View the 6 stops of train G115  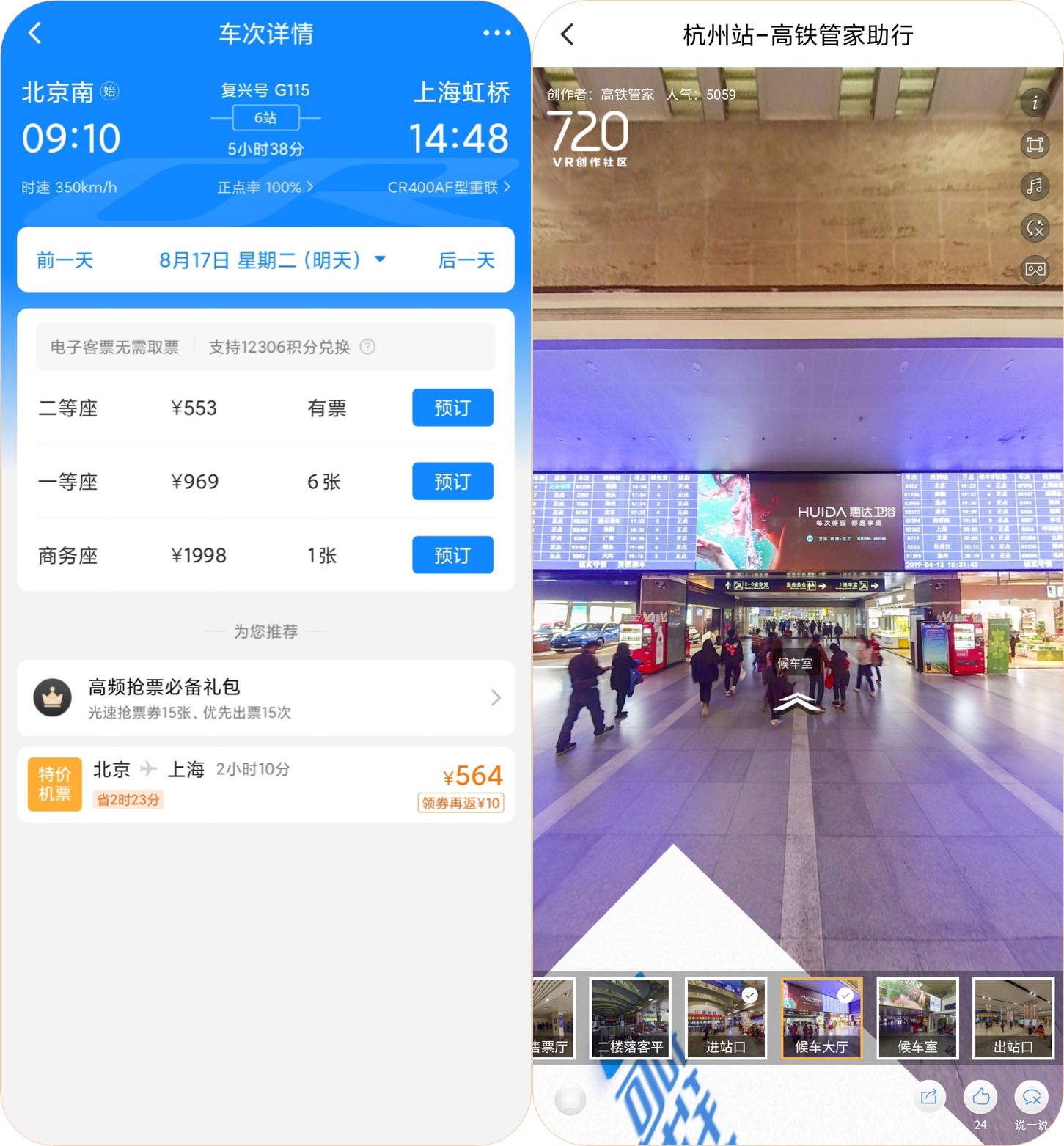click(x=265, y=117)
